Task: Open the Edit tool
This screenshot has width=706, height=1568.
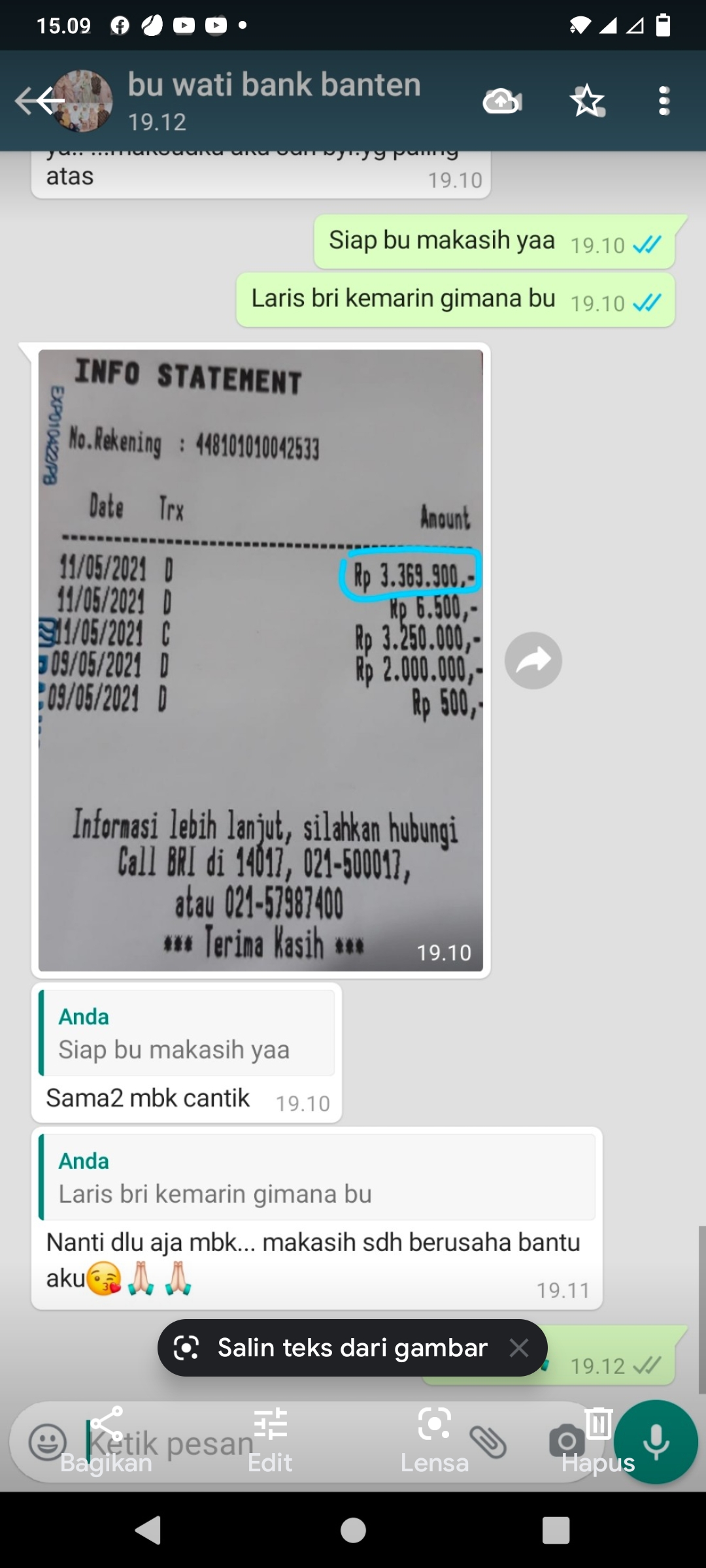Action: 270,1441
